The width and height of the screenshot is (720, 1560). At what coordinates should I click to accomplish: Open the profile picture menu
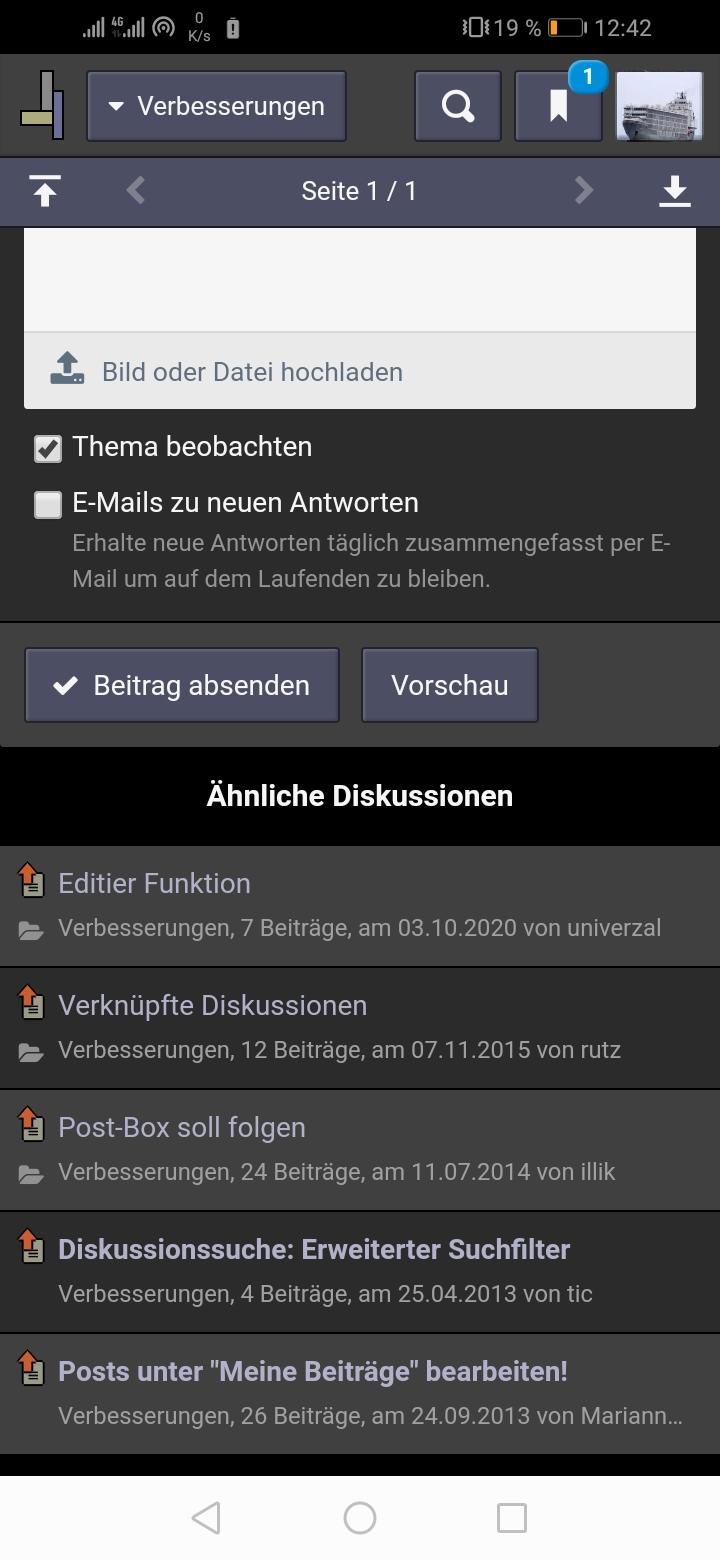pos(659,106)
